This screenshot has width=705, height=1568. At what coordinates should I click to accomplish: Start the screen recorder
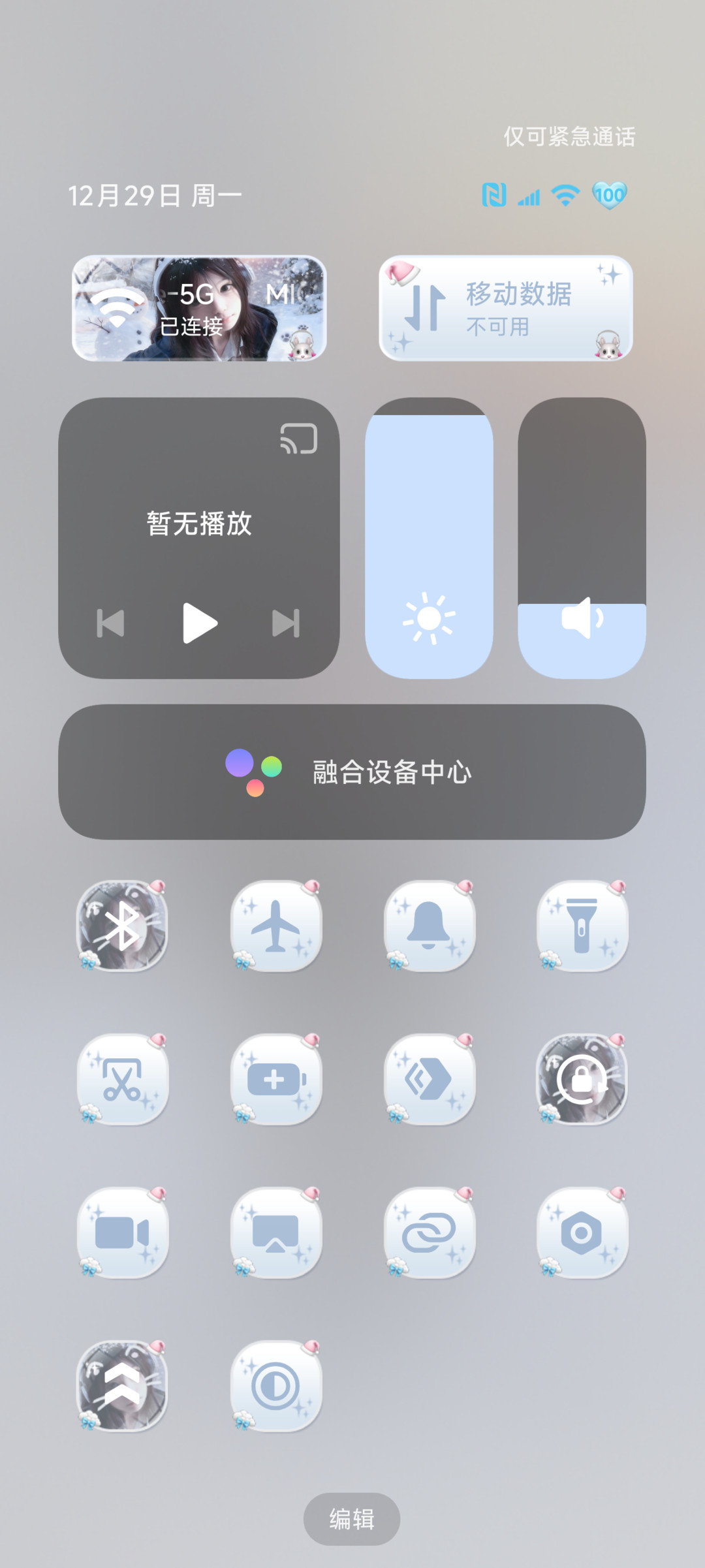tap(122, 1233)
